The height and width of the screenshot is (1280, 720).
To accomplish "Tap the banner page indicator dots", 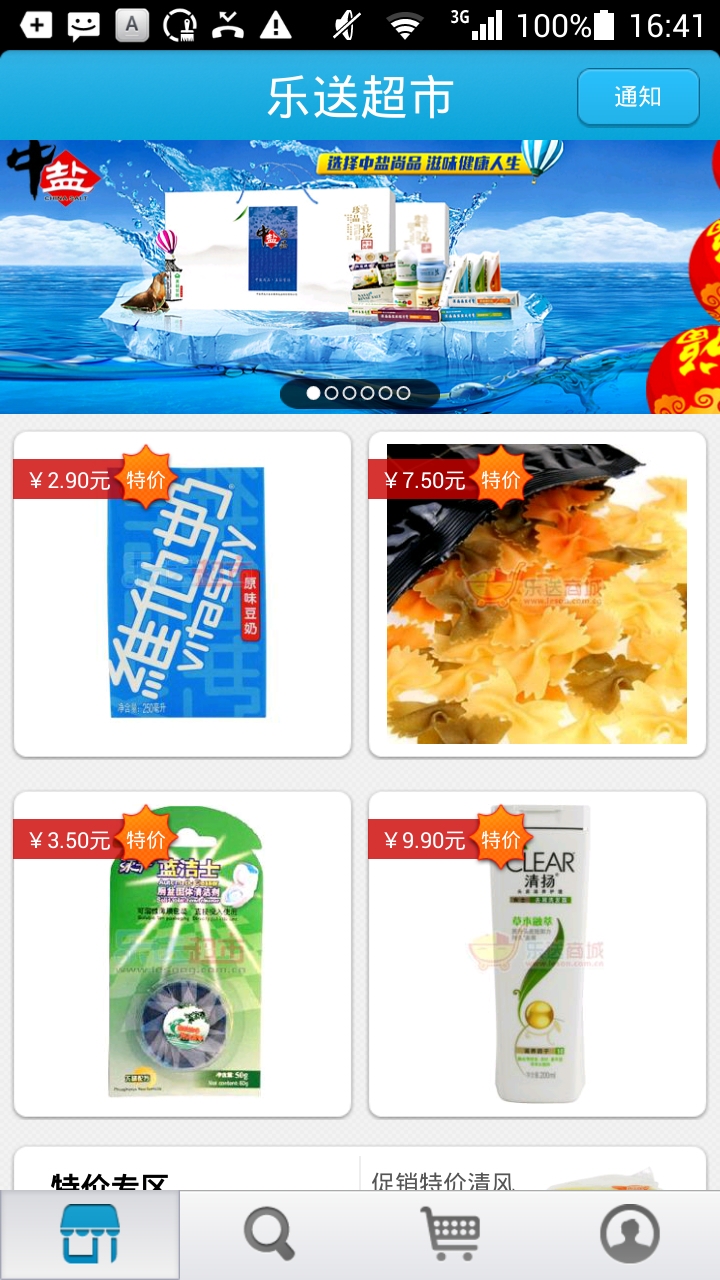I will (358, 393).
